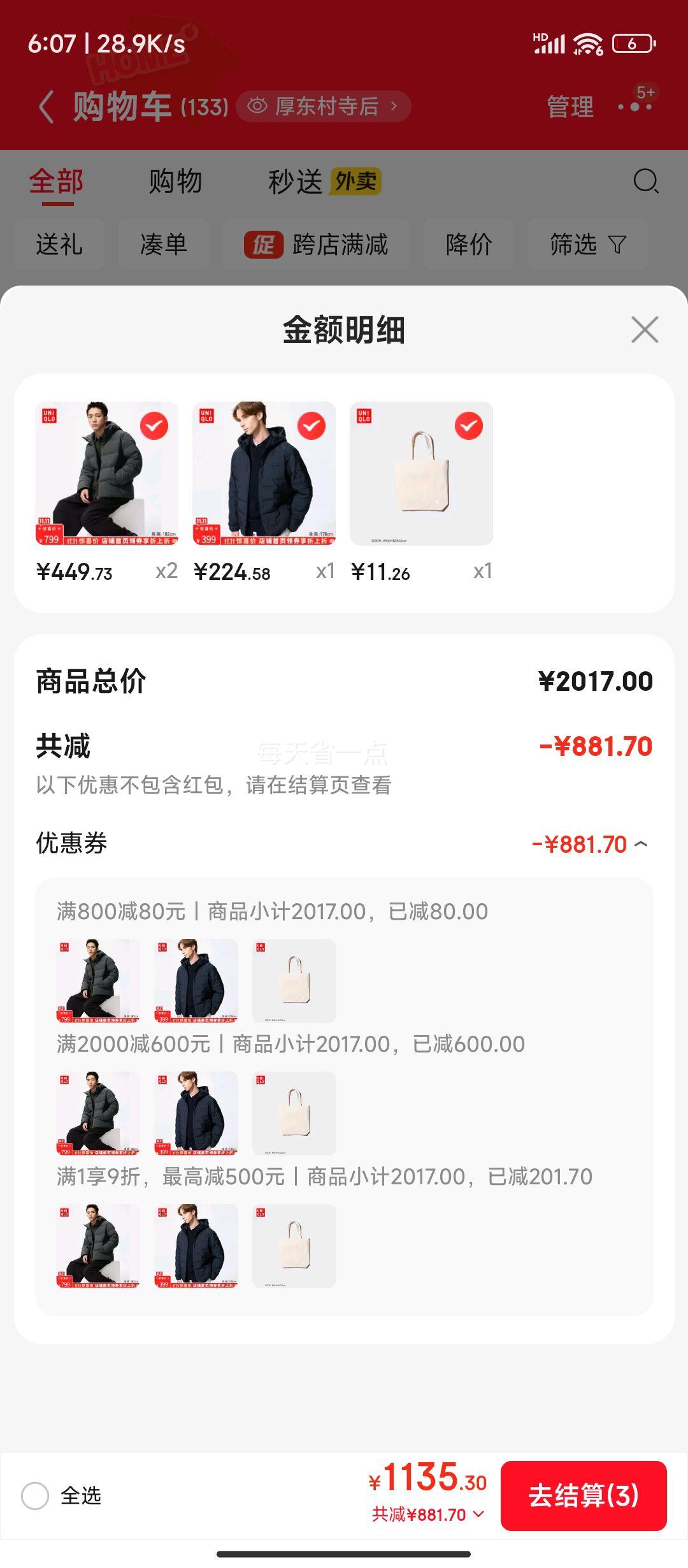
Task: Go back from the 购物车 page
Action: point(47,106)
